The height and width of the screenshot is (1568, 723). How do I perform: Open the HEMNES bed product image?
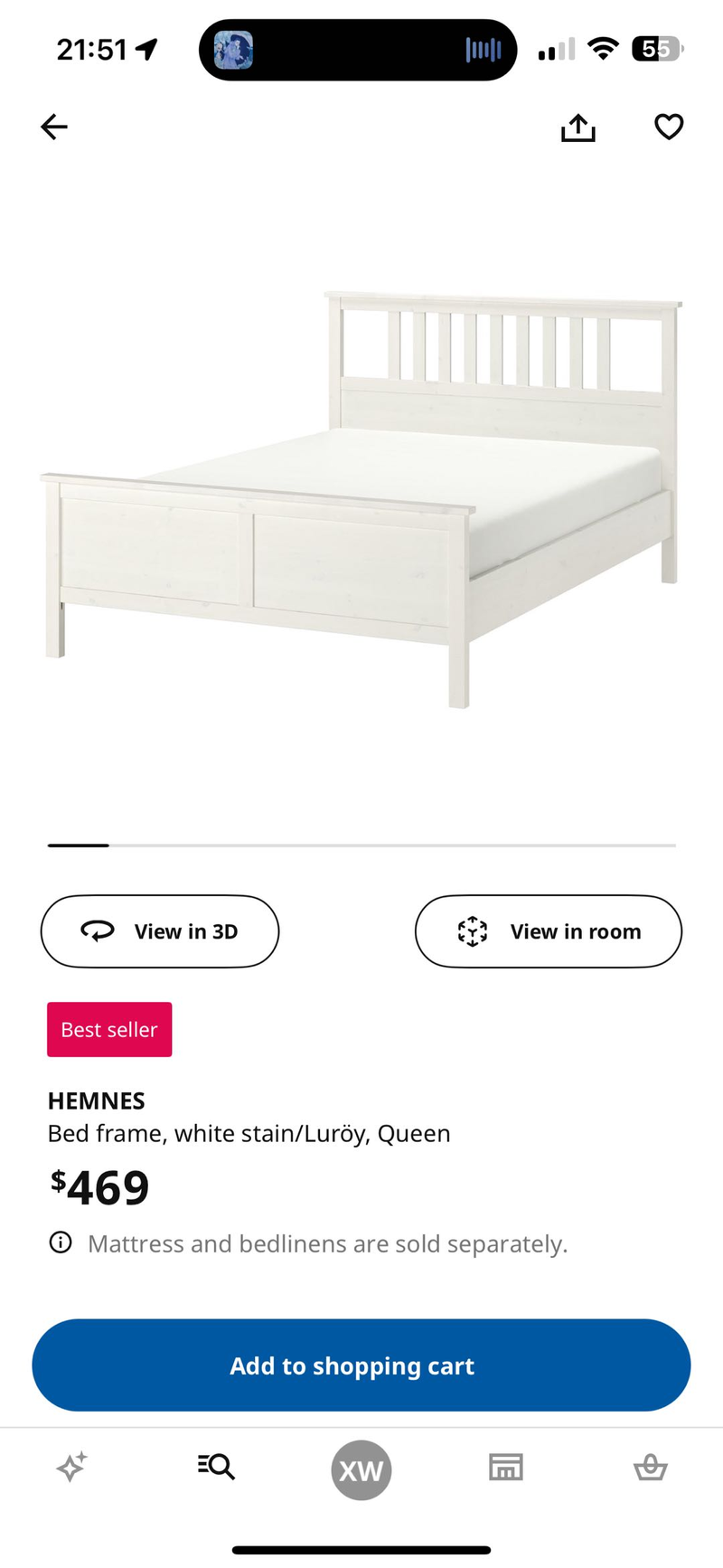[x=361, y=497]
